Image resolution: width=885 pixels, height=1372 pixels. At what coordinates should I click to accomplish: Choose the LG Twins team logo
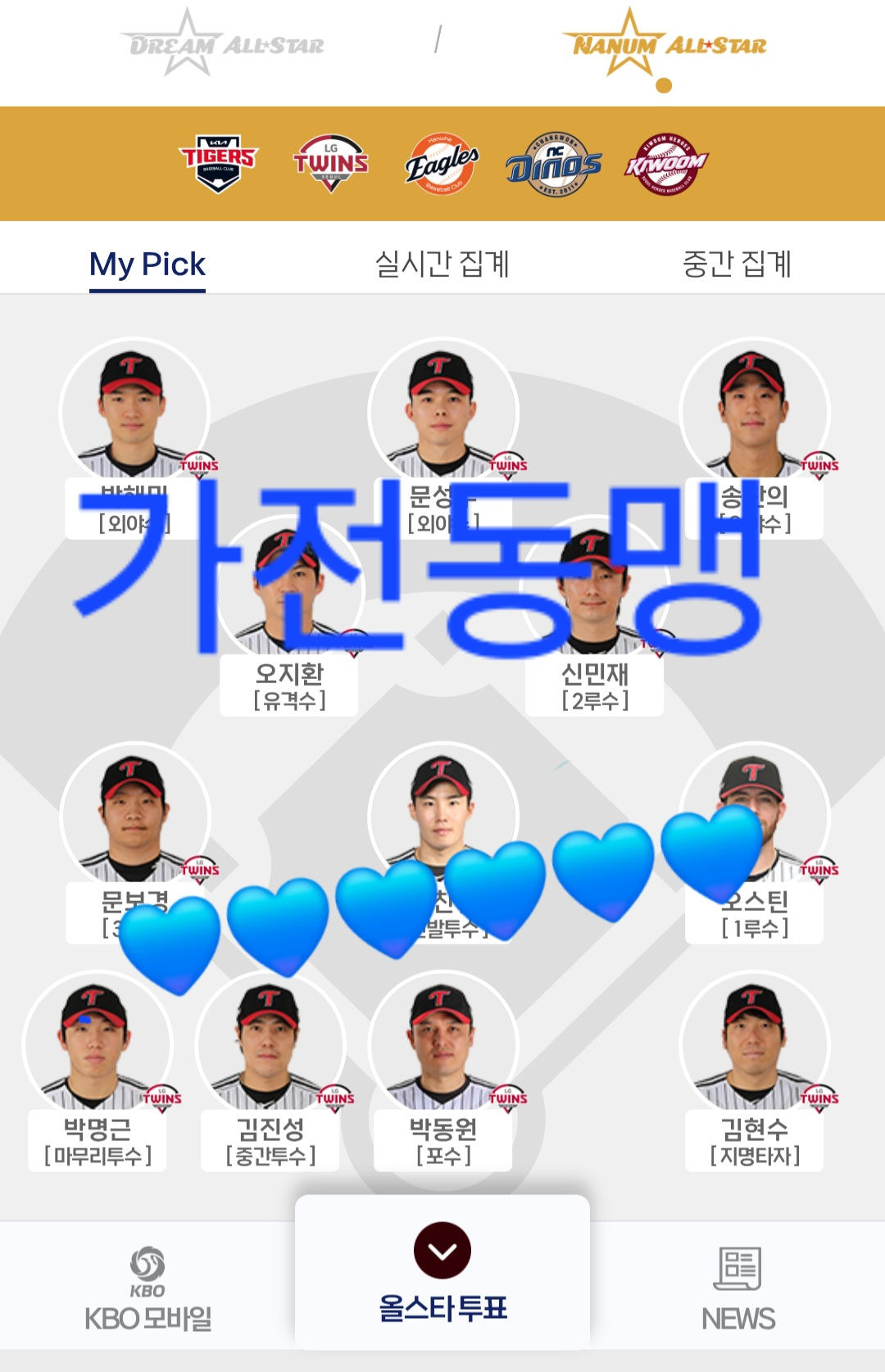pos(331,164)
